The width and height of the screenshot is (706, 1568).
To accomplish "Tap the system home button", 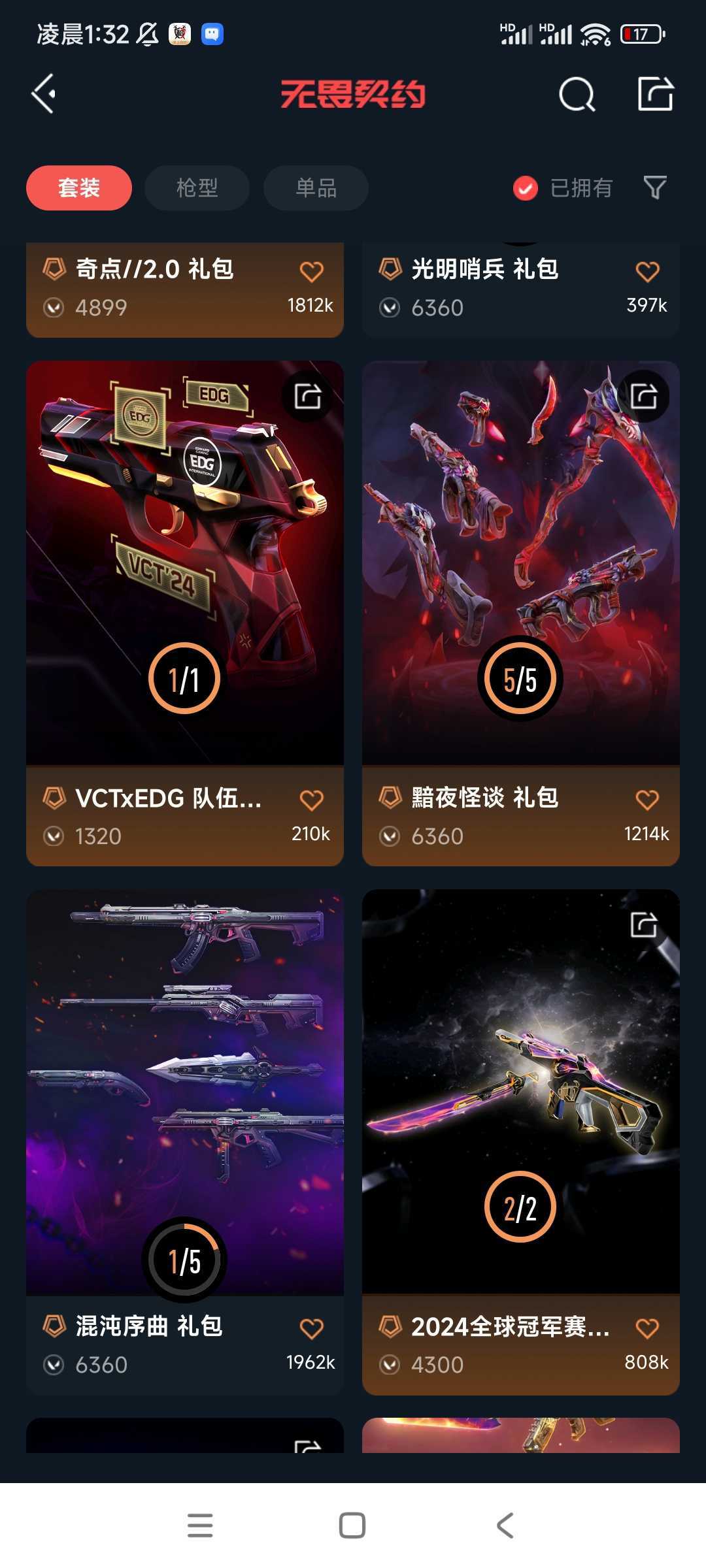I will coord(352,1526).
